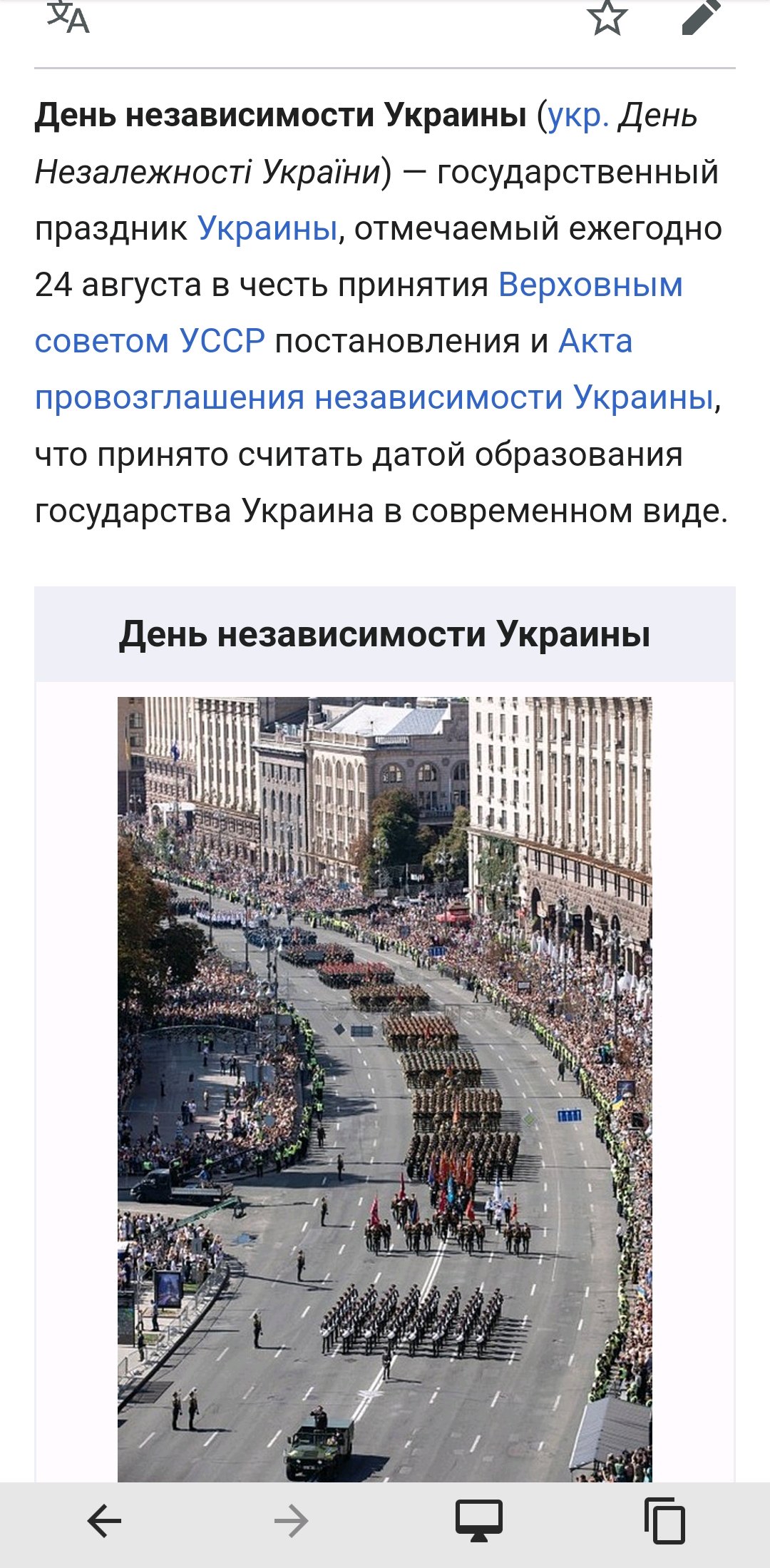
Task: Go forward with the browser arrow
Action: point(291,1522)
